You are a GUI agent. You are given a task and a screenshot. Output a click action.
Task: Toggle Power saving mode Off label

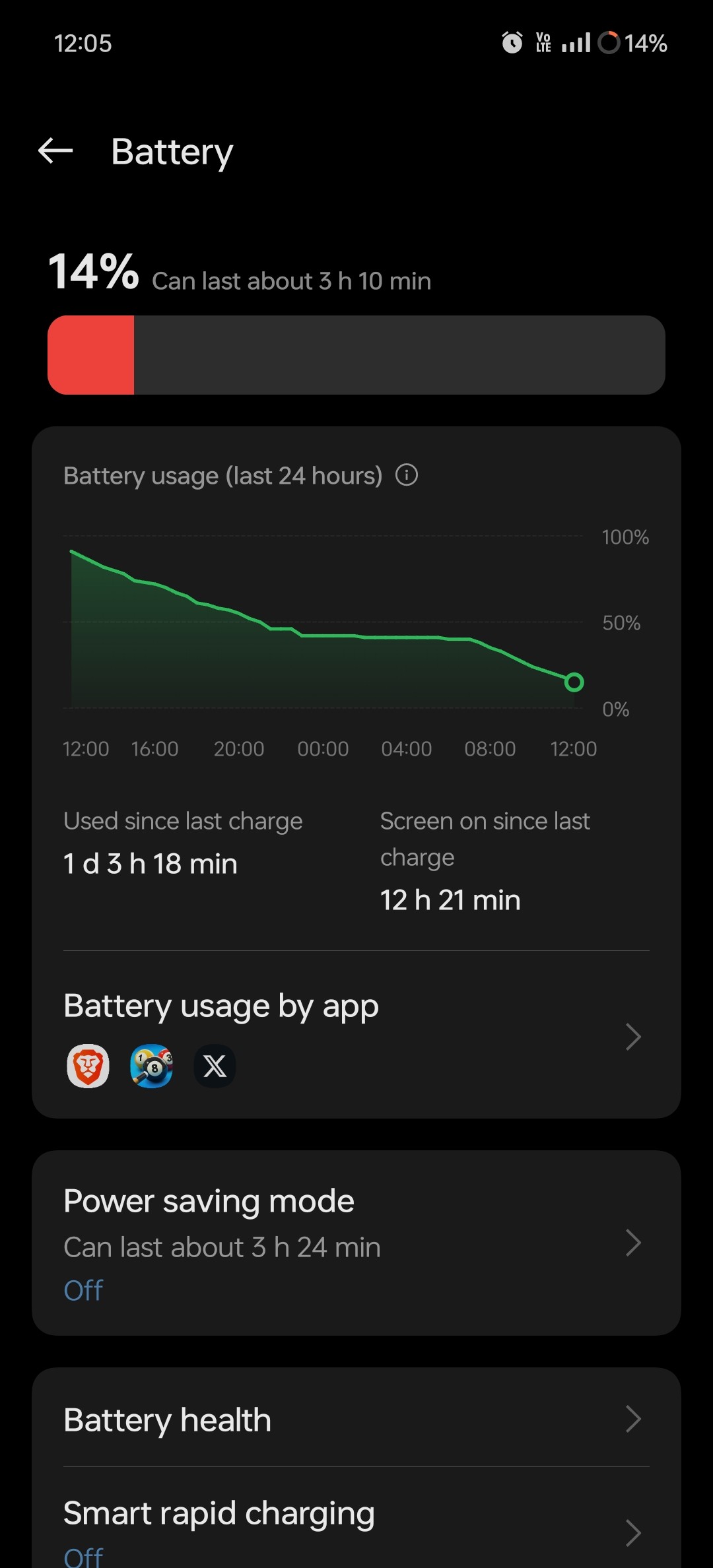tap(83, 1290)
